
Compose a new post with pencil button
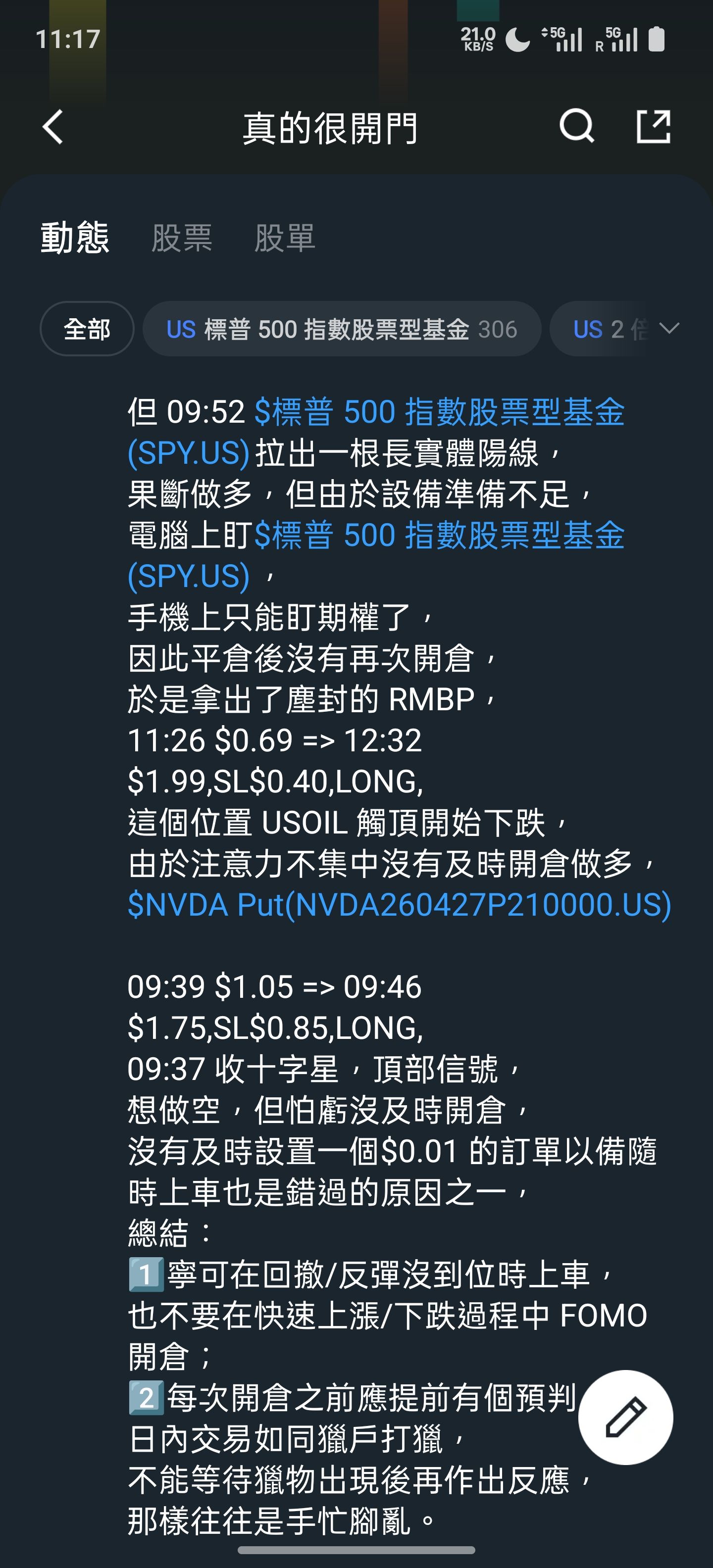click(625, 1418)
